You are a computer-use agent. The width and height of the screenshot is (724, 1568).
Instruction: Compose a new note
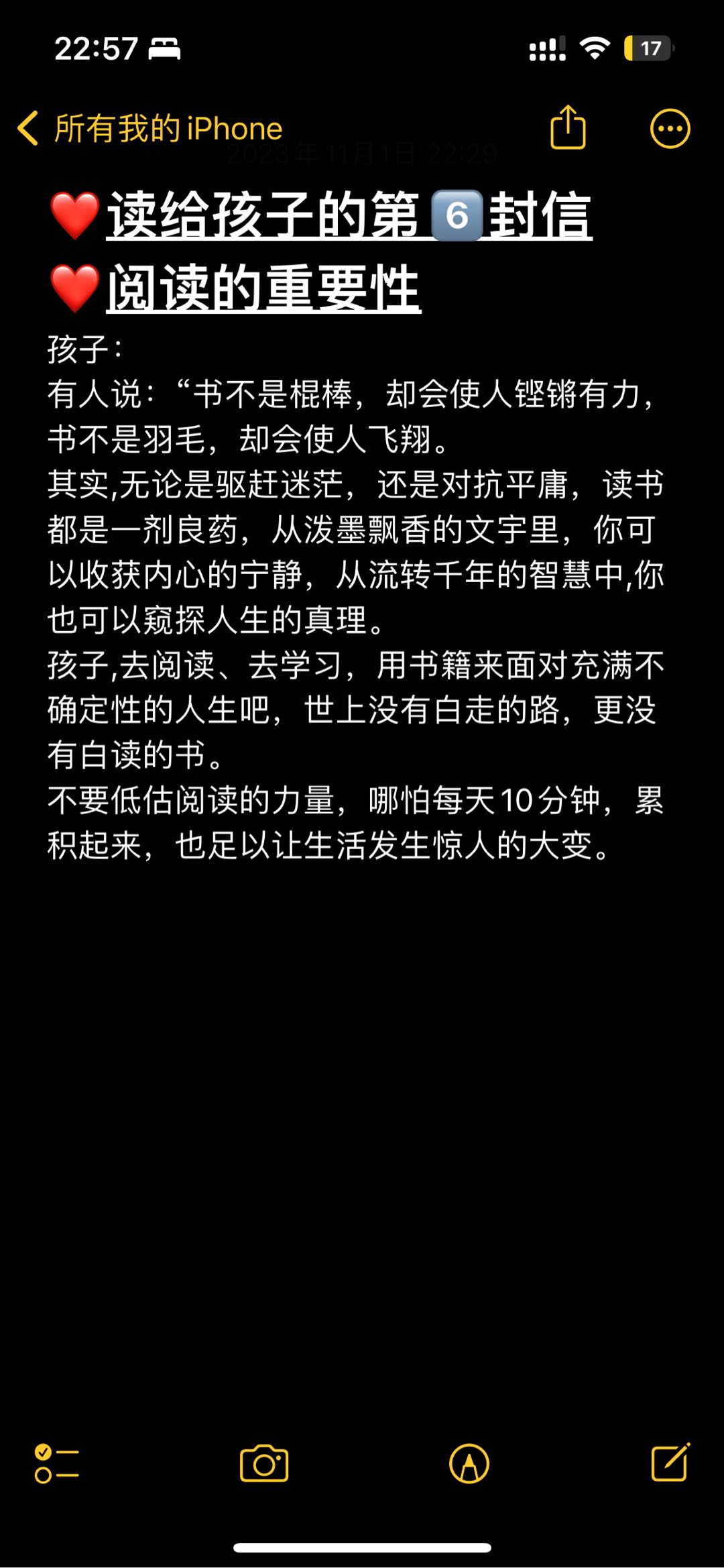click(670, 1462)
